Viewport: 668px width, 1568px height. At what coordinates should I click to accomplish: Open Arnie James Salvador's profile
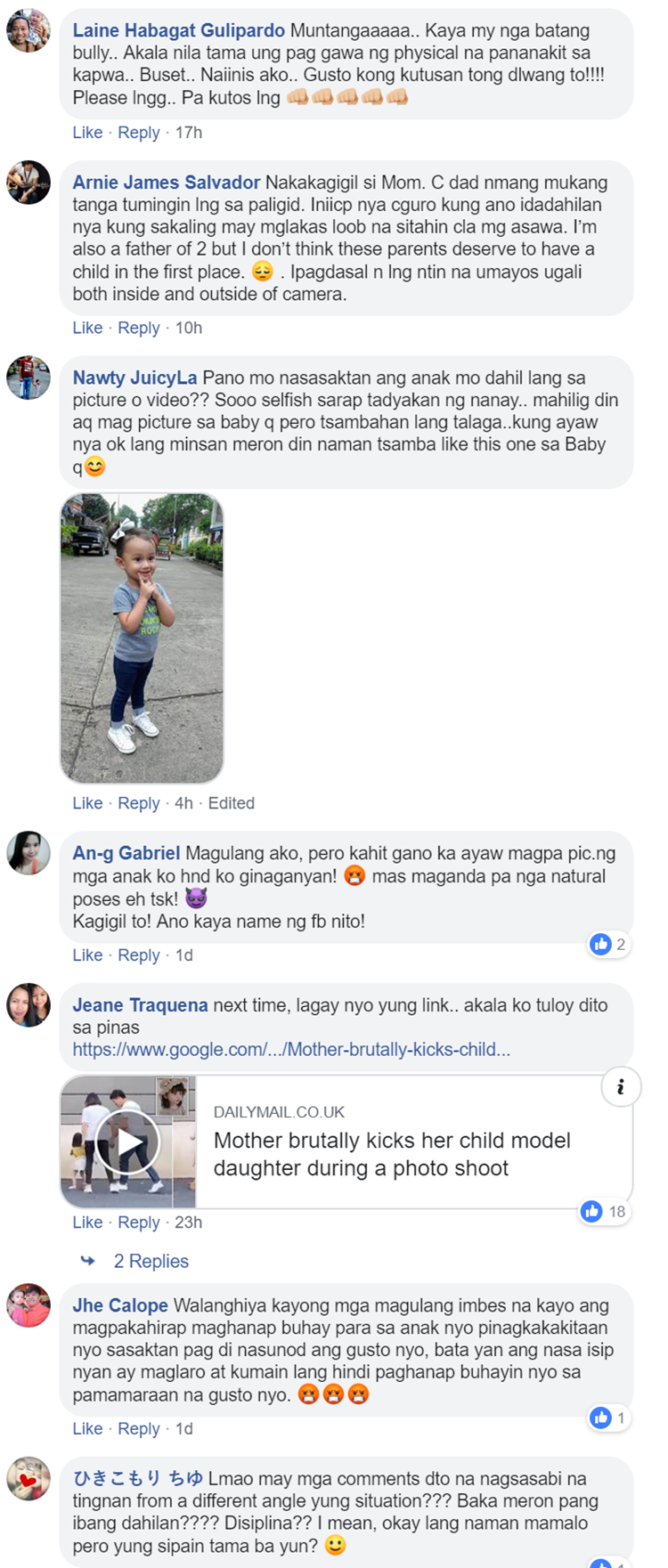166,183
